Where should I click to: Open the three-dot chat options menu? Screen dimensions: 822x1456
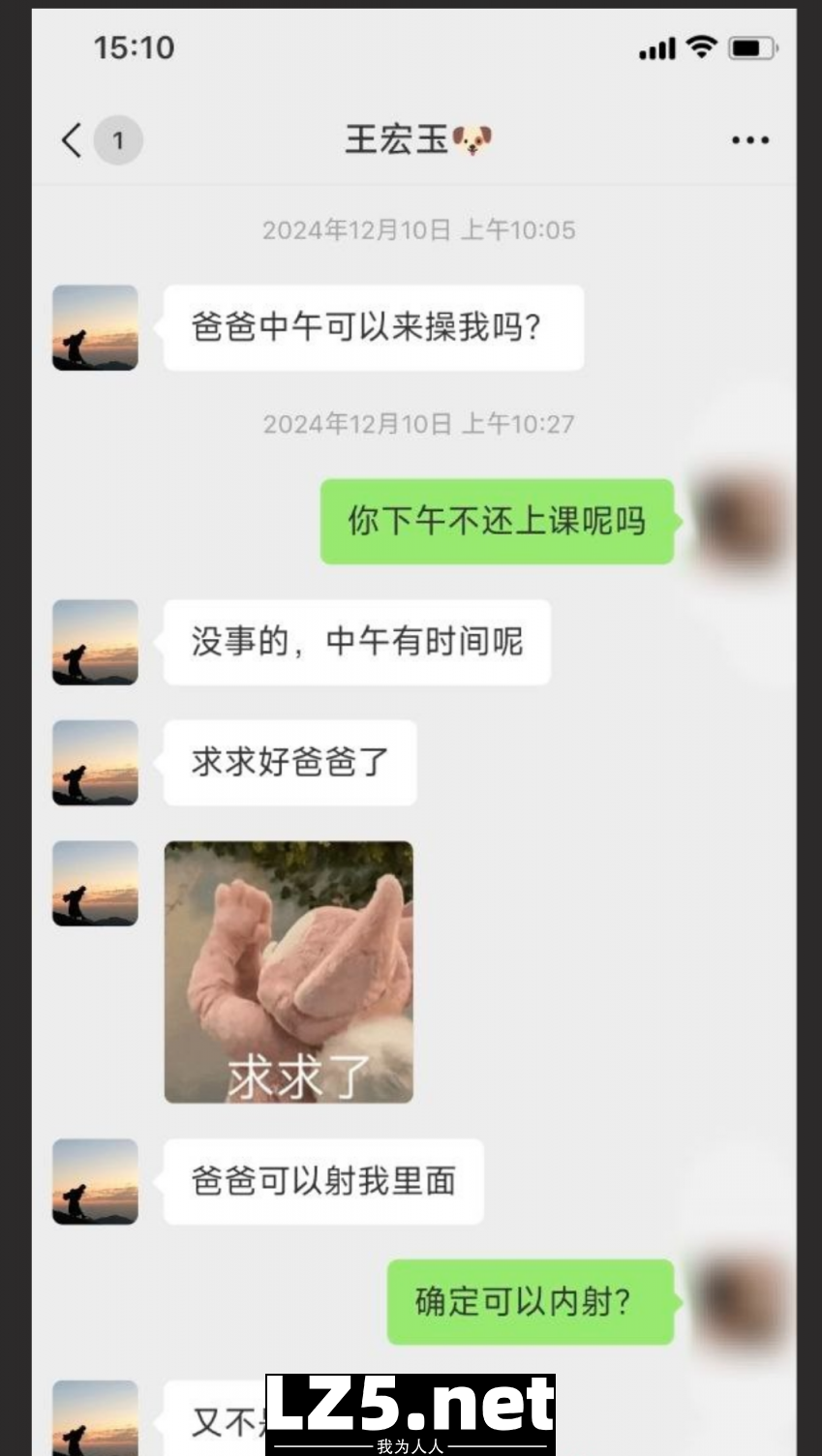750,140
